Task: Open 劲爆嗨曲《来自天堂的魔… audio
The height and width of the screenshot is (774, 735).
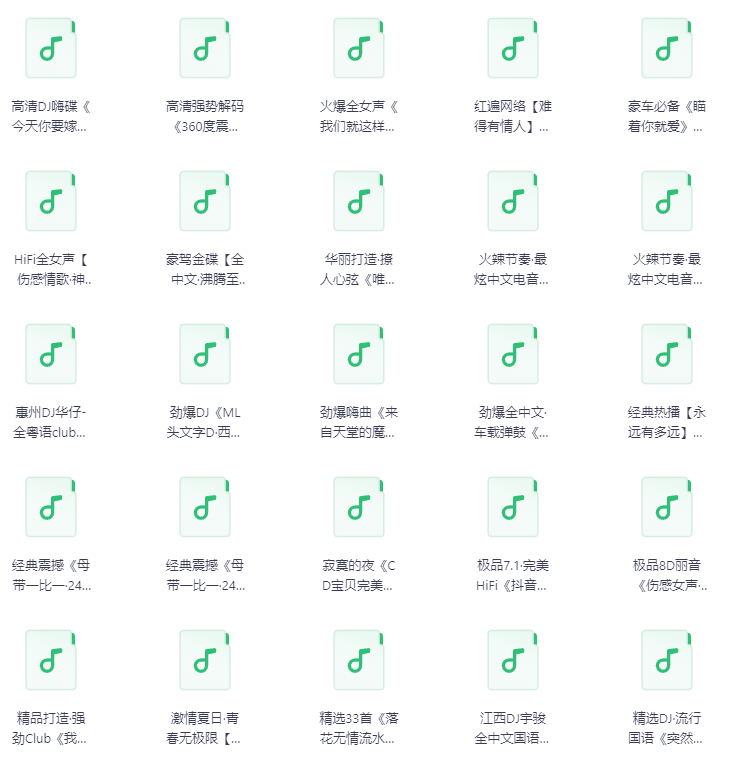Action: pyautogui.click(x=359, y=354)
